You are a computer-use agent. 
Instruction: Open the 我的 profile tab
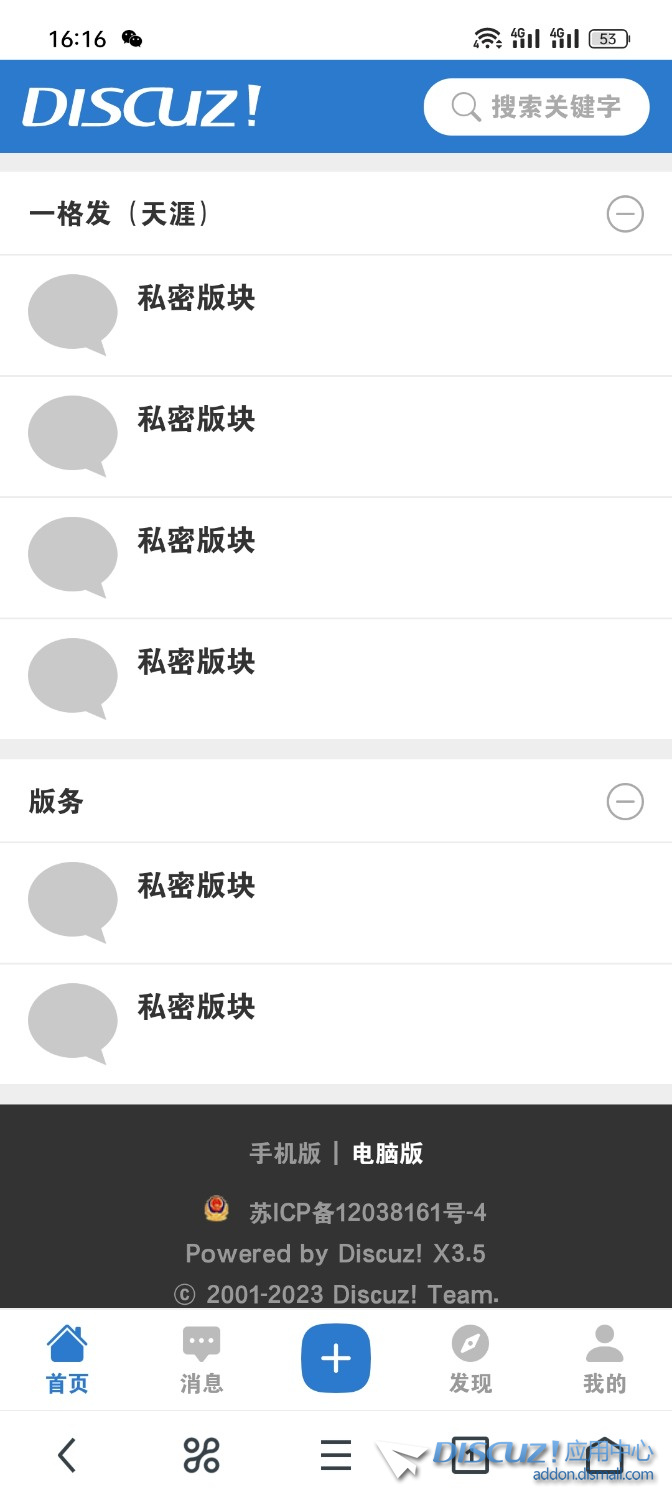coord(604,1359)
